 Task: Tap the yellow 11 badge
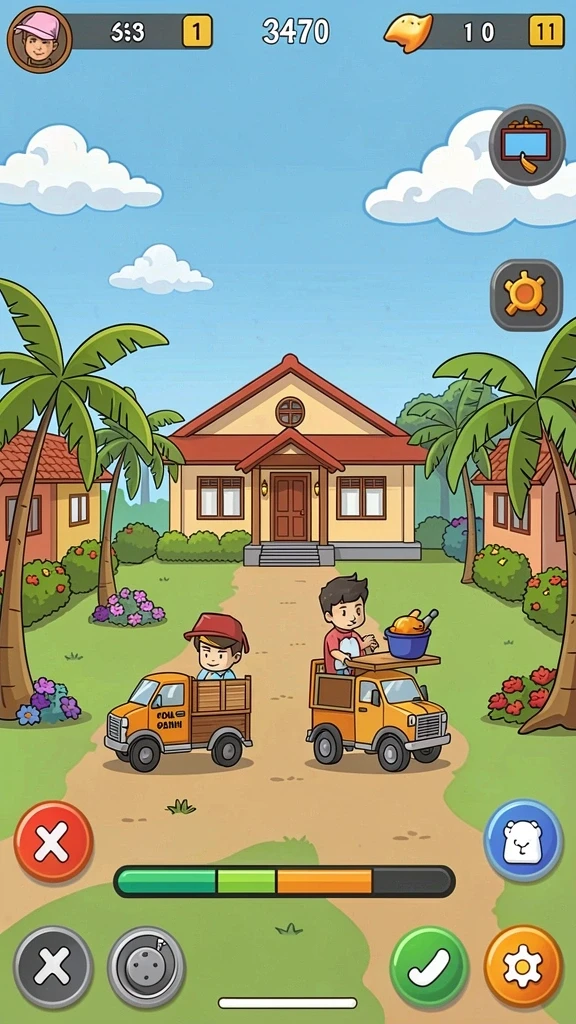pyautogui.click(x=546, y=31)
